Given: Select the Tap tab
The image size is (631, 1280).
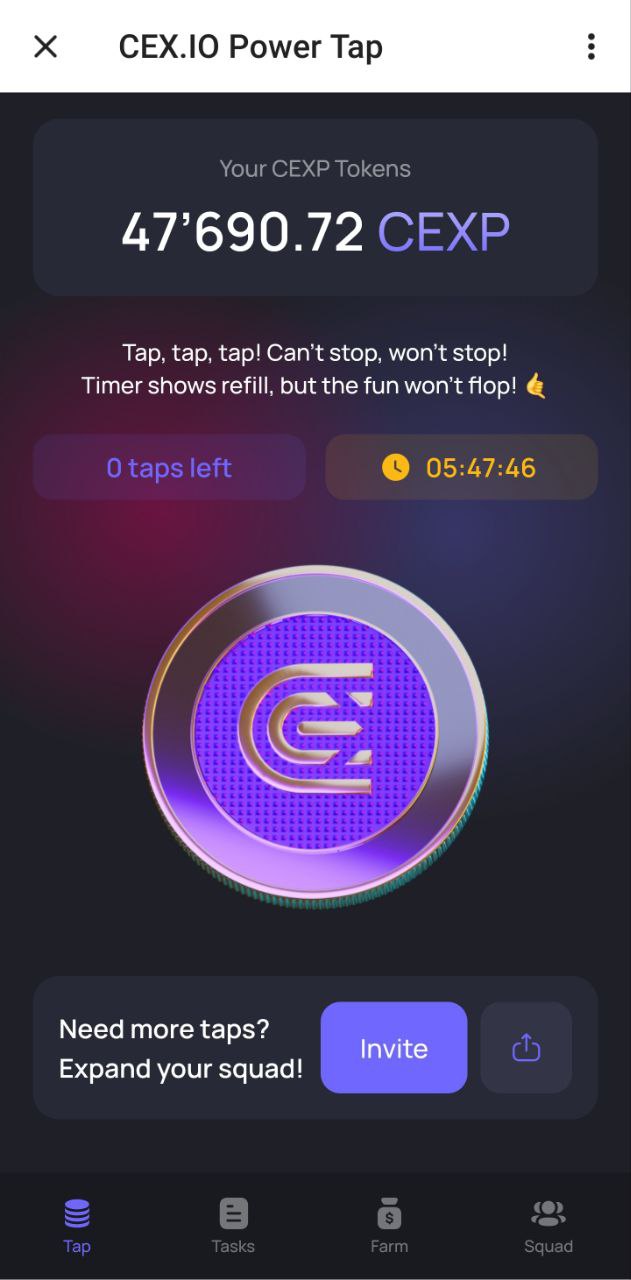Looking at the screenshot, I should pos(77,1227).
